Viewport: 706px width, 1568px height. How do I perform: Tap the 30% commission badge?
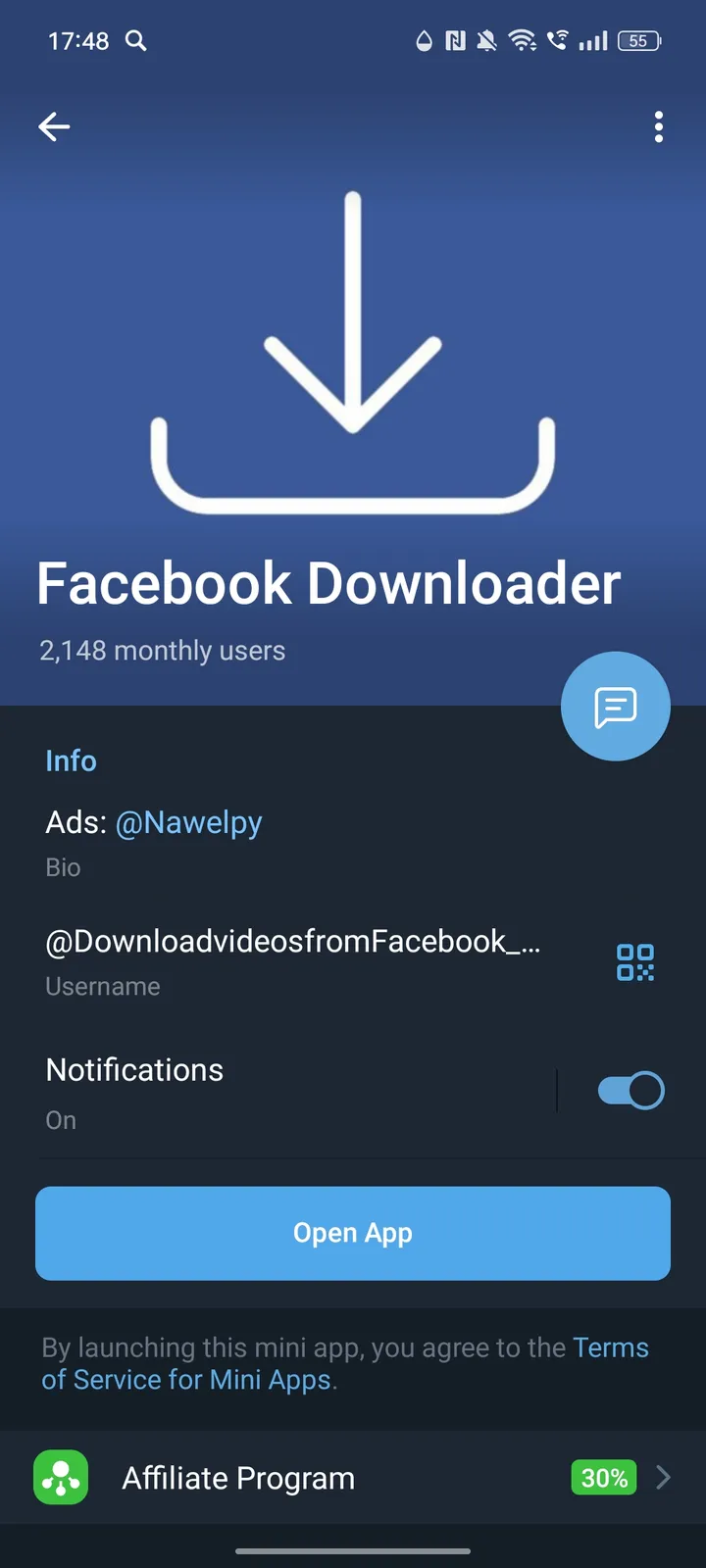coord(603,1477)
